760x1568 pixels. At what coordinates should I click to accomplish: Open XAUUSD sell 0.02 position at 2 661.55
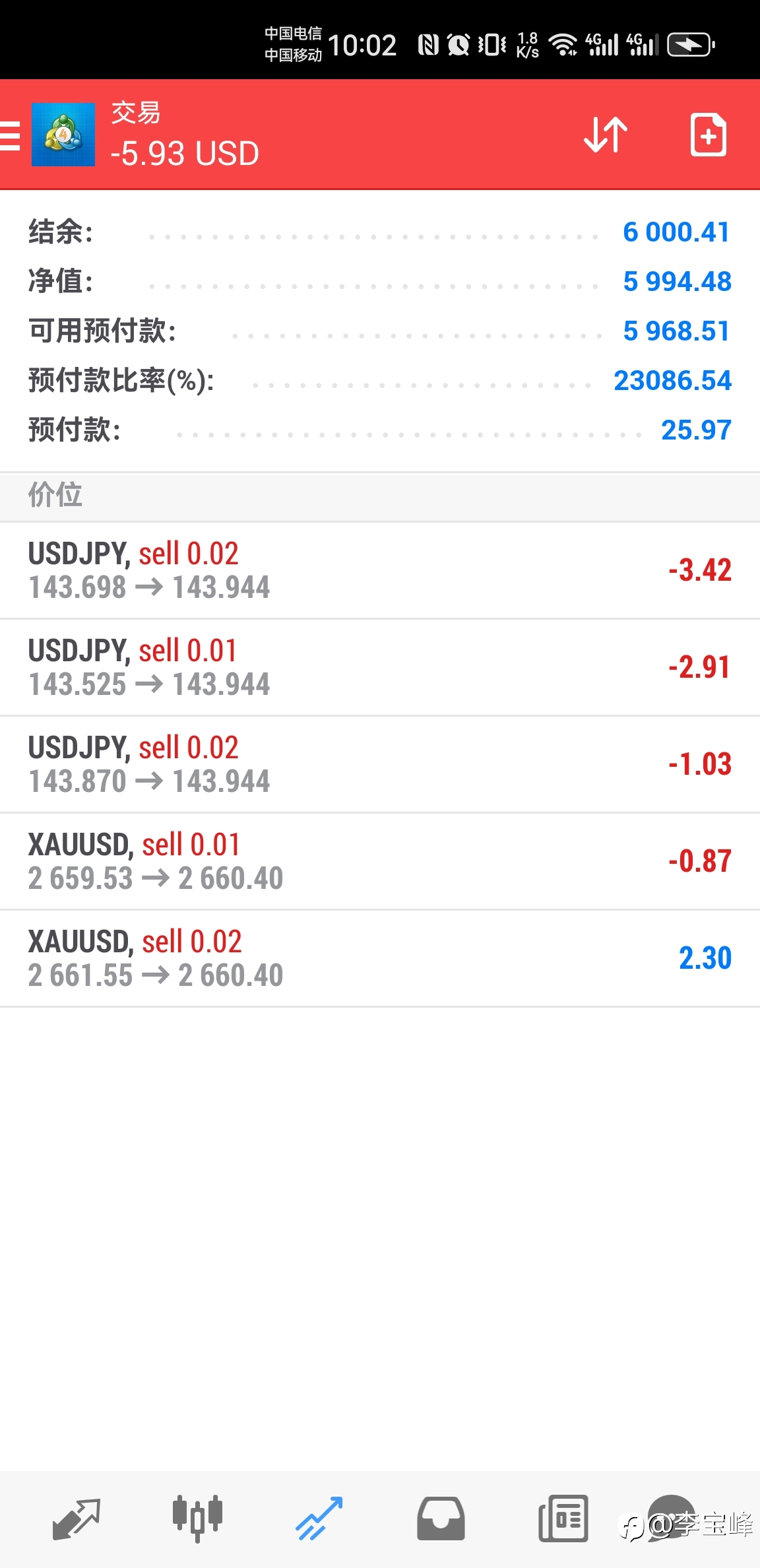(380, 958)
